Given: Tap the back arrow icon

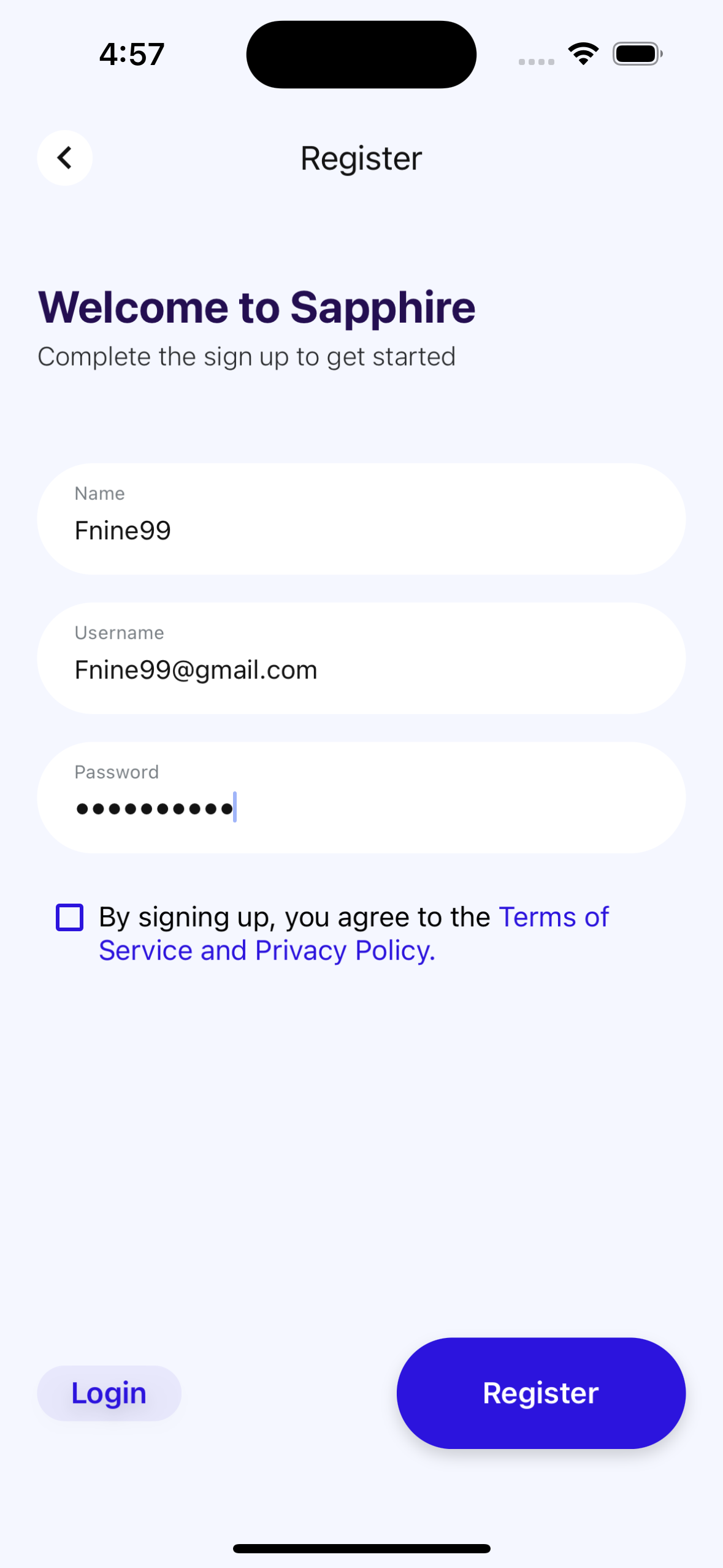Looking at the screenshot, I should (64, 158).
